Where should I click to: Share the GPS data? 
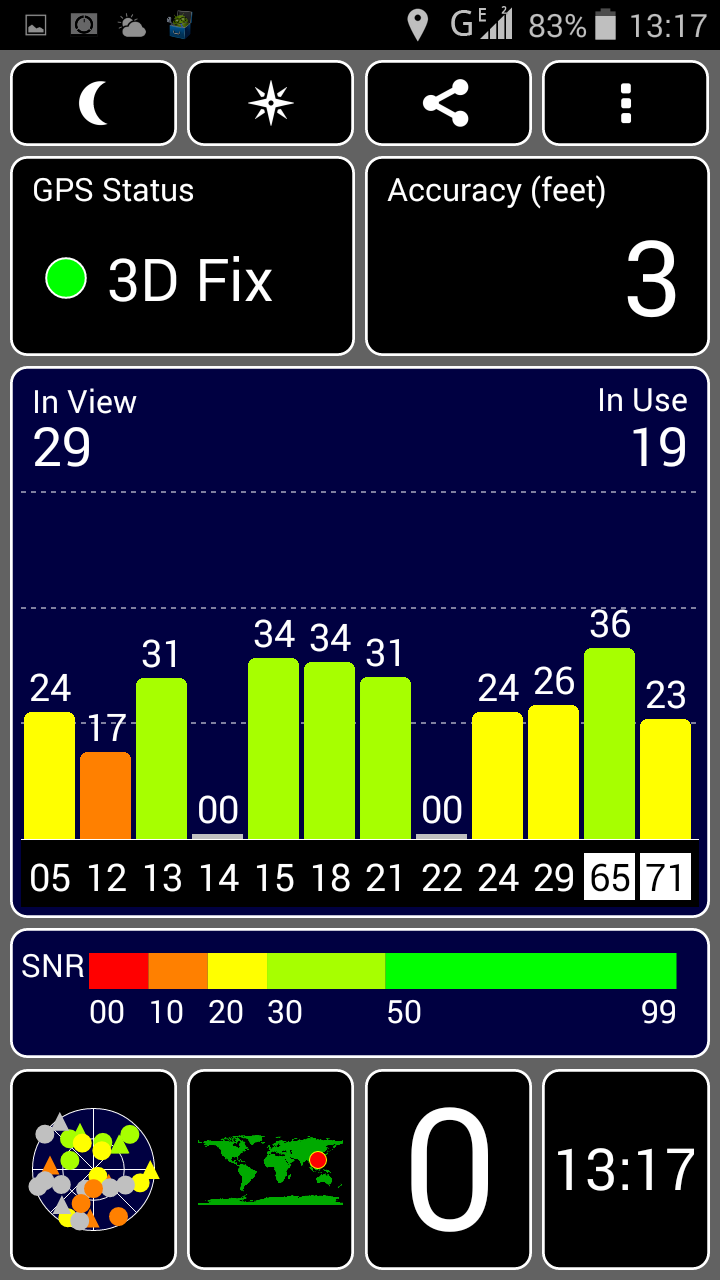tap(448, 104)
